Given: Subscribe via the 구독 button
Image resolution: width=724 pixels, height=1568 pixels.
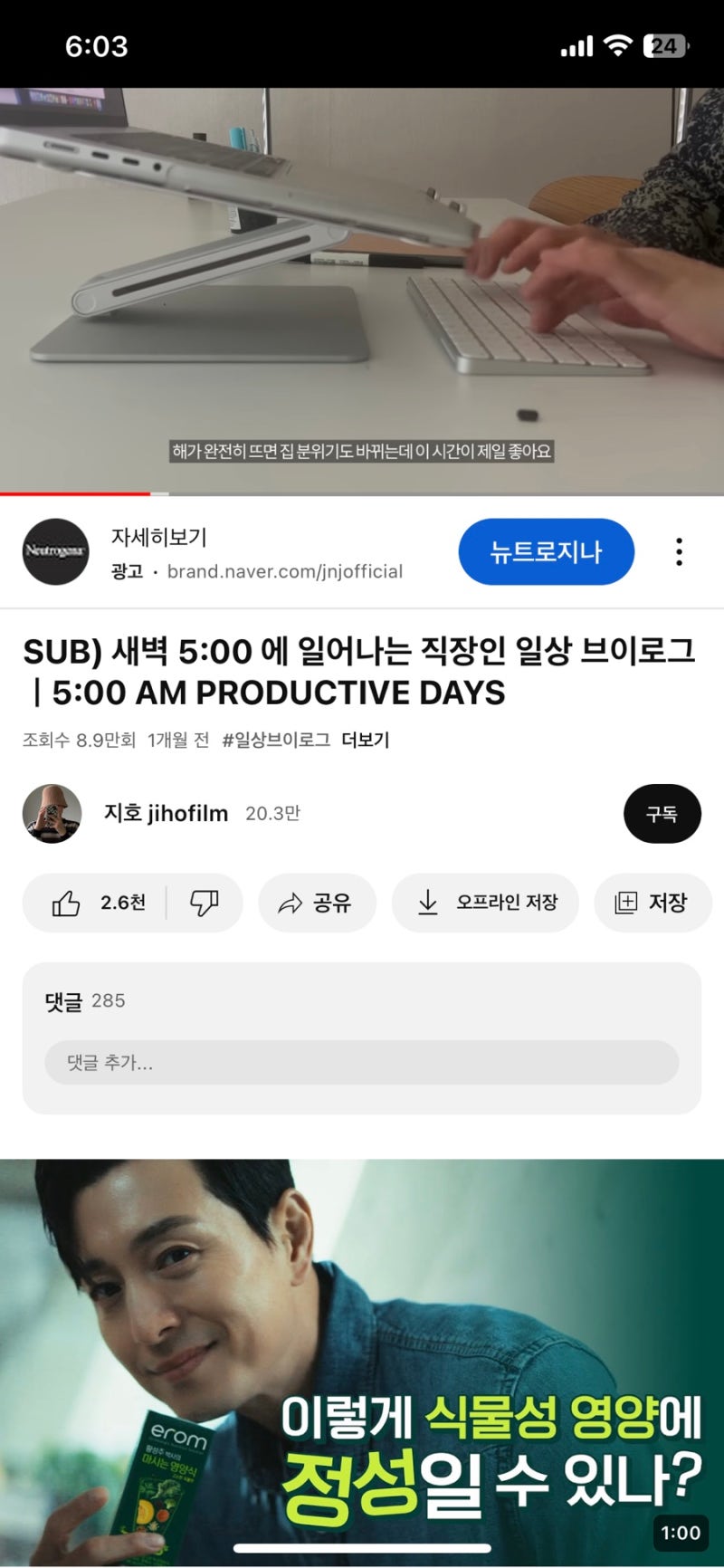Looking at the screenshot, I should click(662, 814).
